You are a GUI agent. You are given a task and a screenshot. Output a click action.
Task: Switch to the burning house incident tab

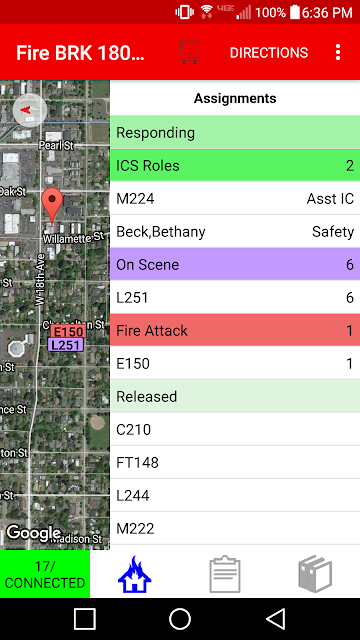[135, 574]
